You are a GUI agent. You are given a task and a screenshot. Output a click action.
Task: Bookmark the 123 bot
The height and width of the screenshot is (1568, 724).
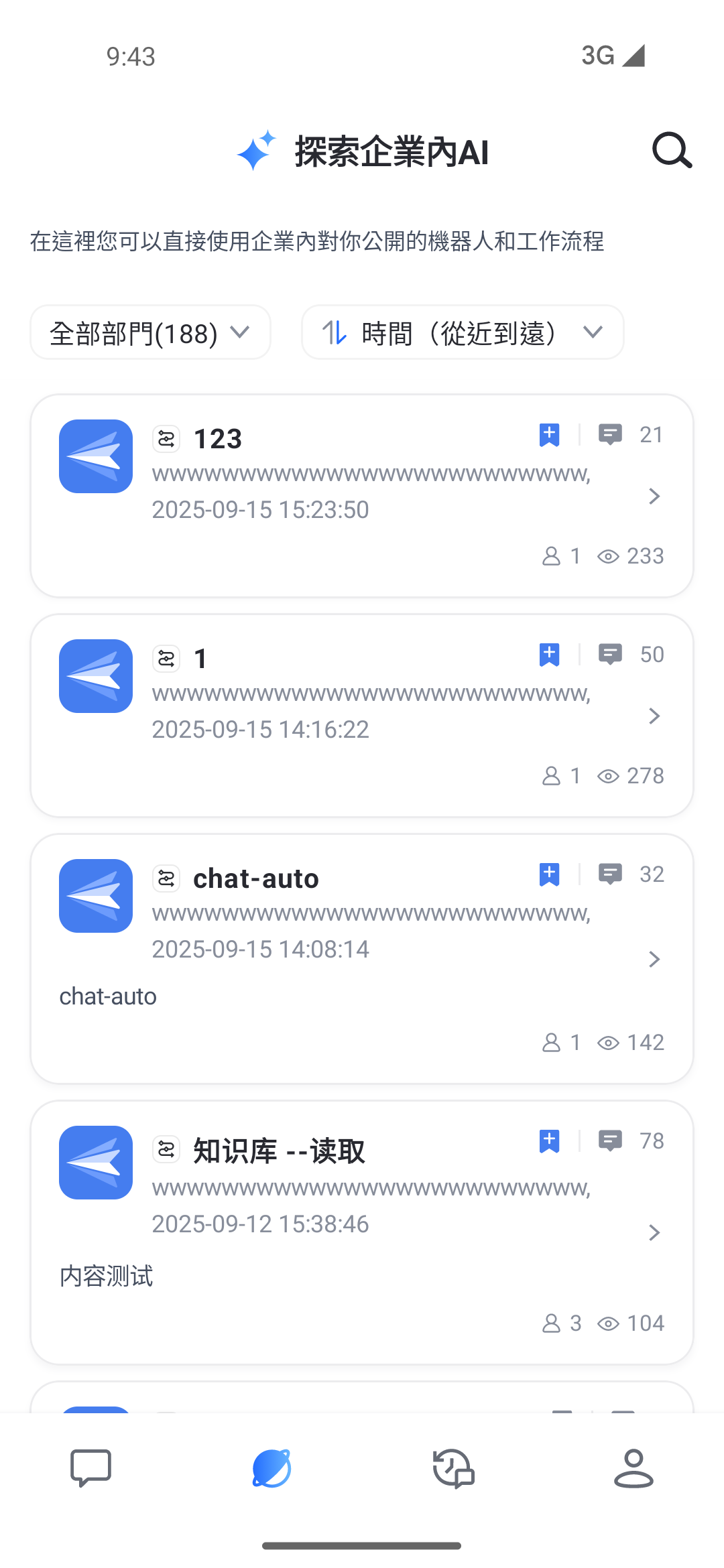click(x=549, y=435)
